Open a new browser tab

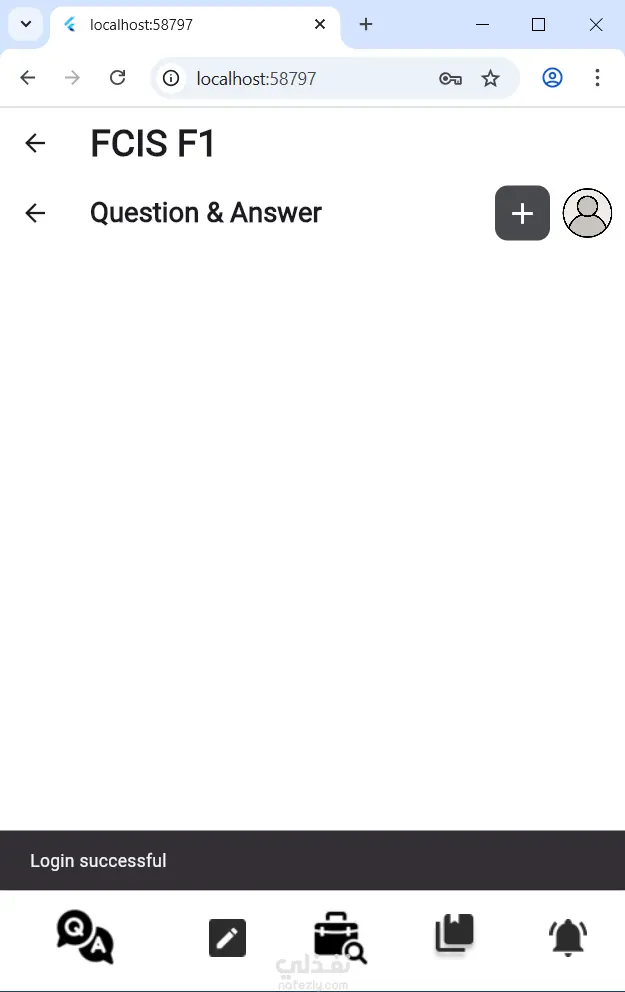366,25
